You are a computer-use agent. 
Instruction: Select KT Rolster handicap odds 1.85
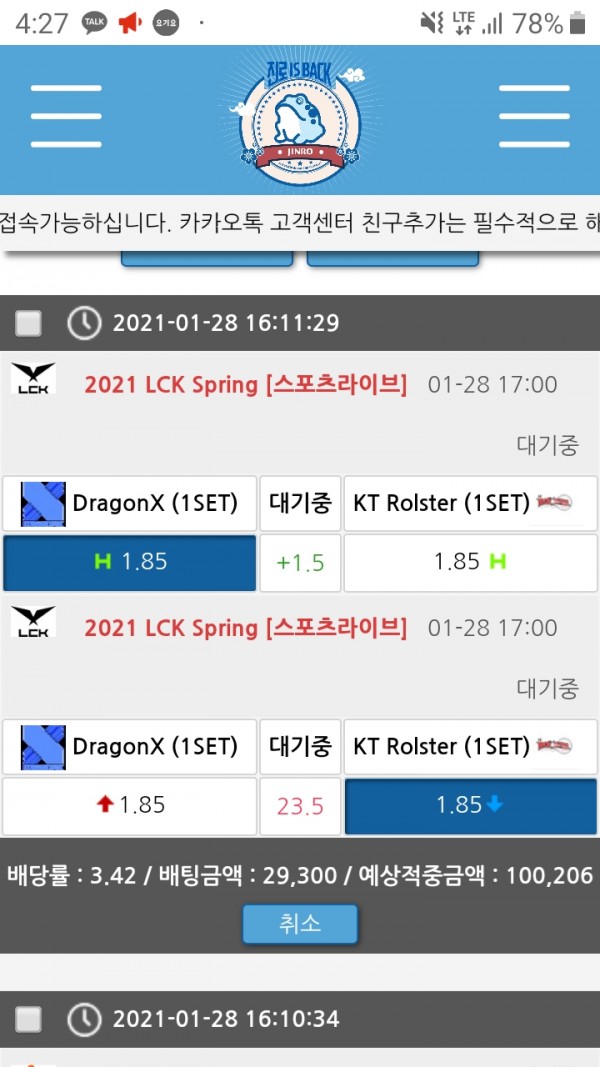coord(470,563)
